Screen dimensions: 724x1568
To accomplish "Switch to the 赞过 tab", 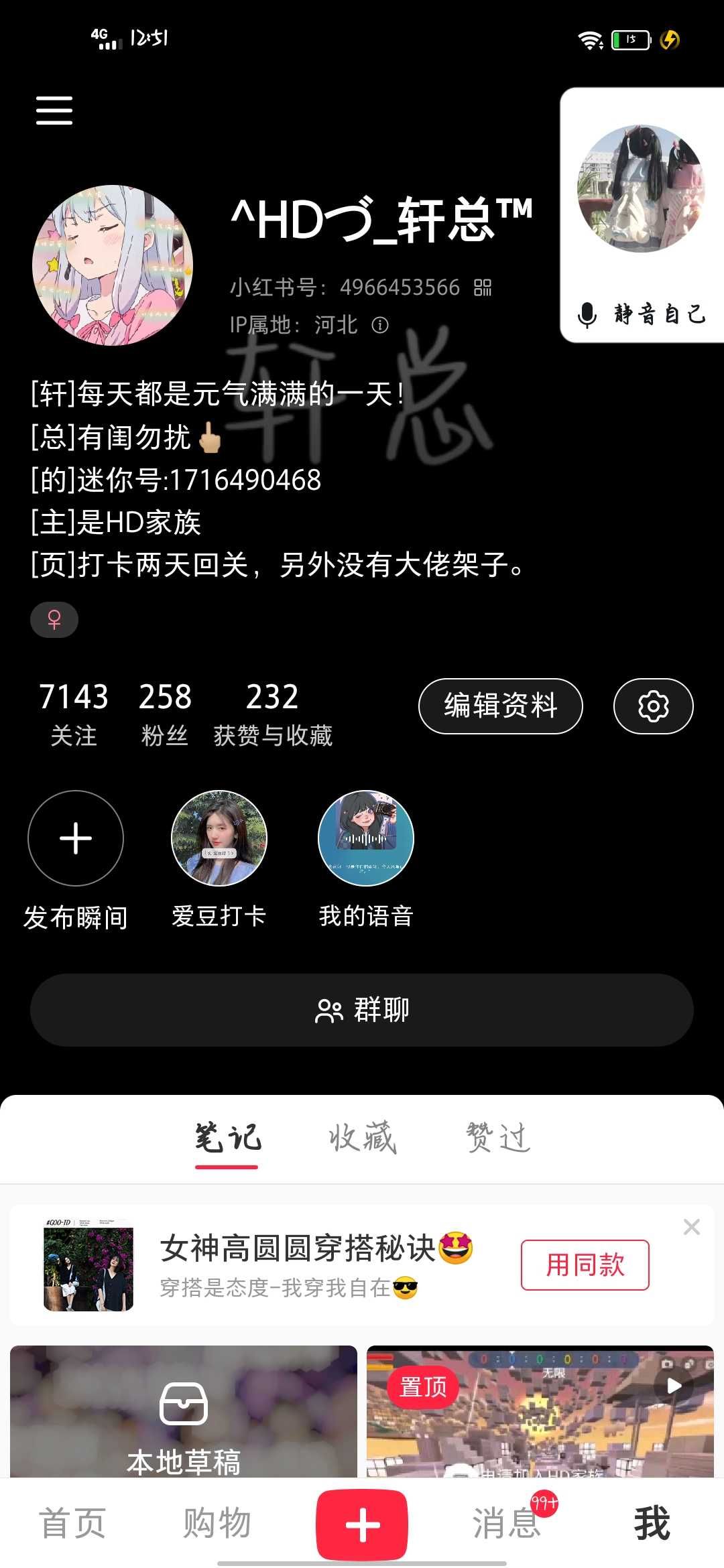I will 498,1138.
